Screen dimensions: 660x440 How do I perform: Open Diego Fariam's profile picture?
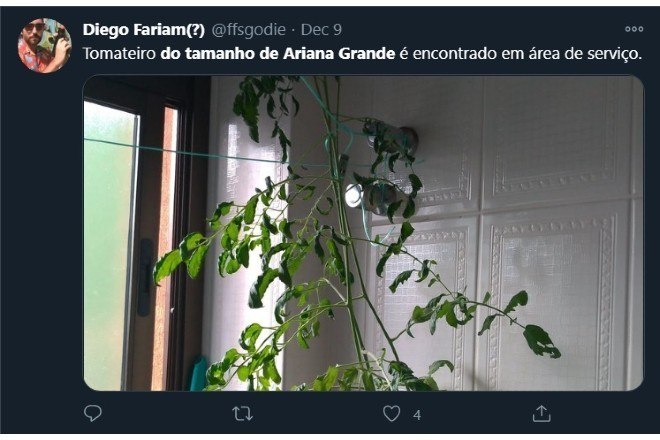tap(44, 45)
